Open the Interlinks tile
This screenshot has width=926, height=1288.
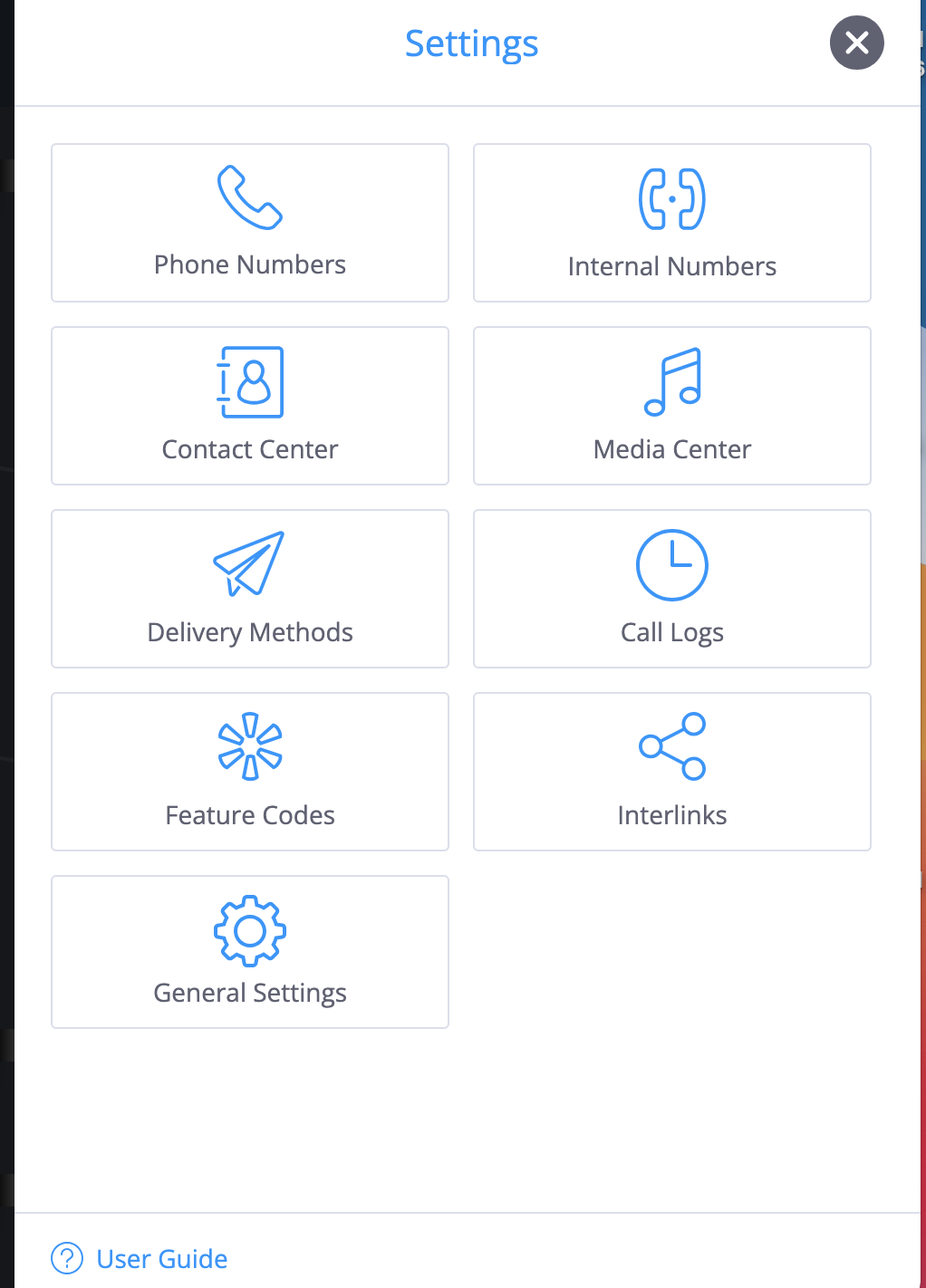[x=671, y=772]
